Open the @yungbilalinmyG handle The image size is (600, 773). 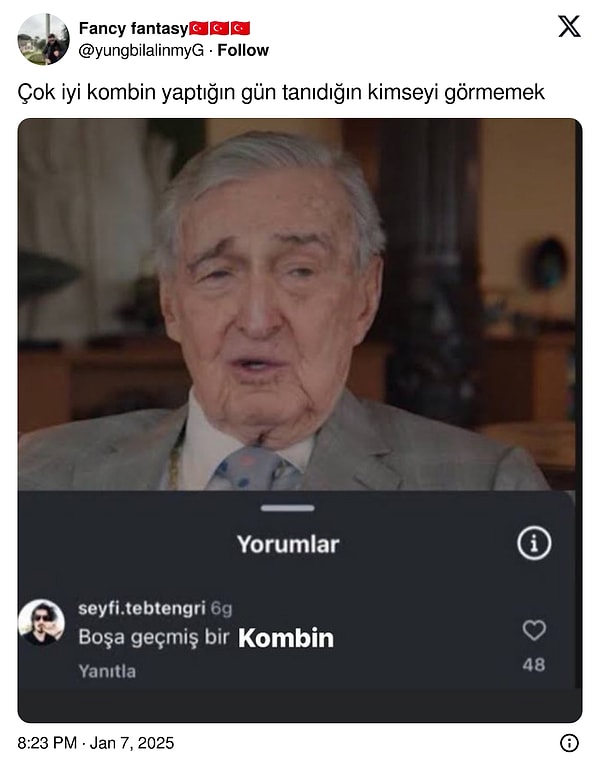coord(140,50)
